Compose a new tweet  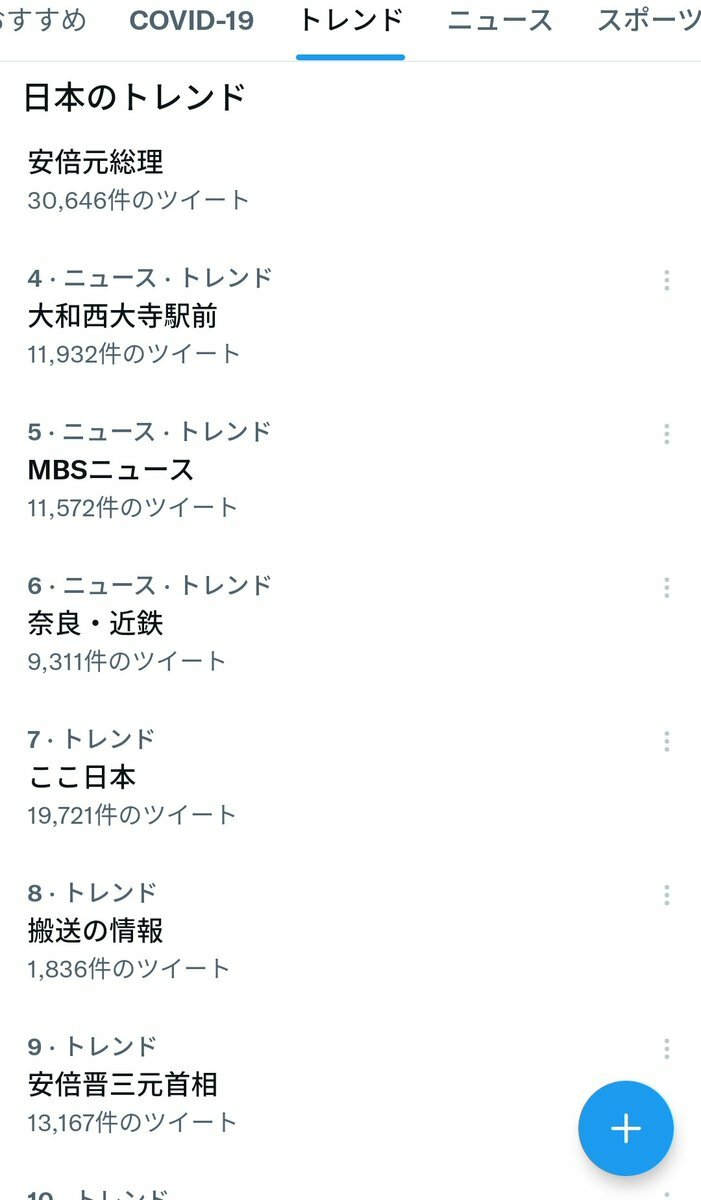coord(626,1128)
